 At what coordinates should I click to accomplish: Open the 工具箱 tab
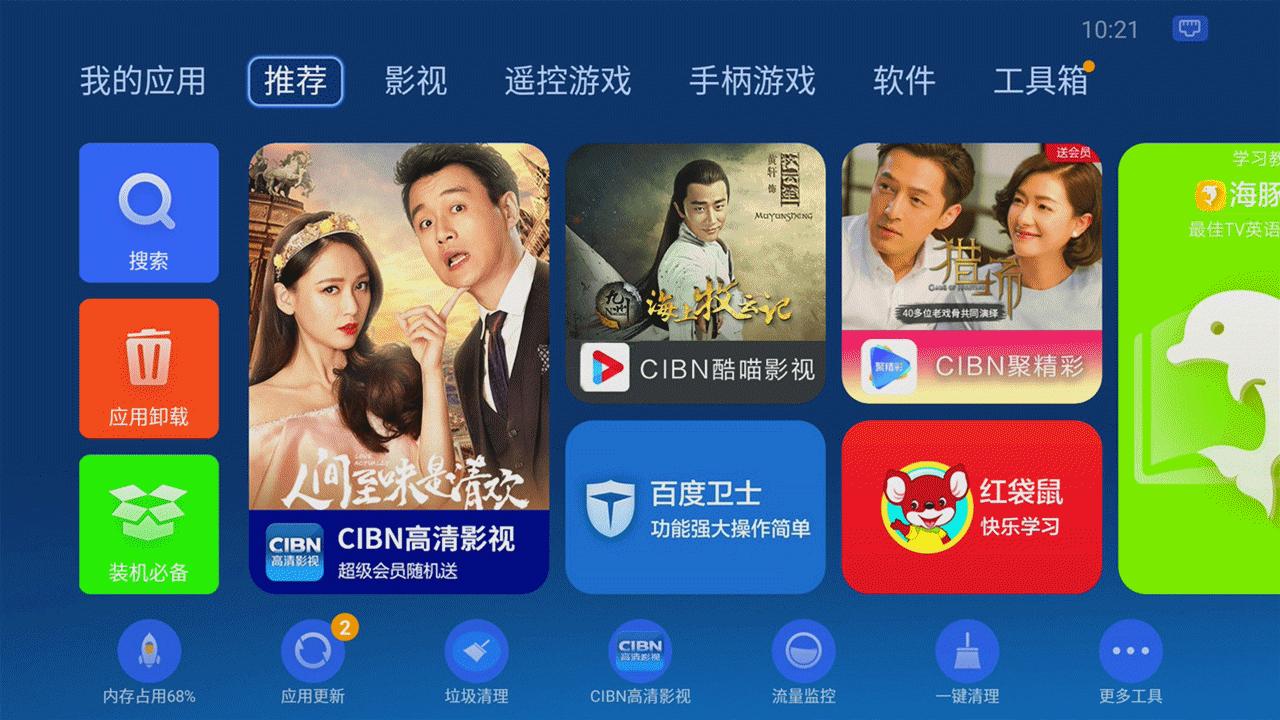(1041, 81)
